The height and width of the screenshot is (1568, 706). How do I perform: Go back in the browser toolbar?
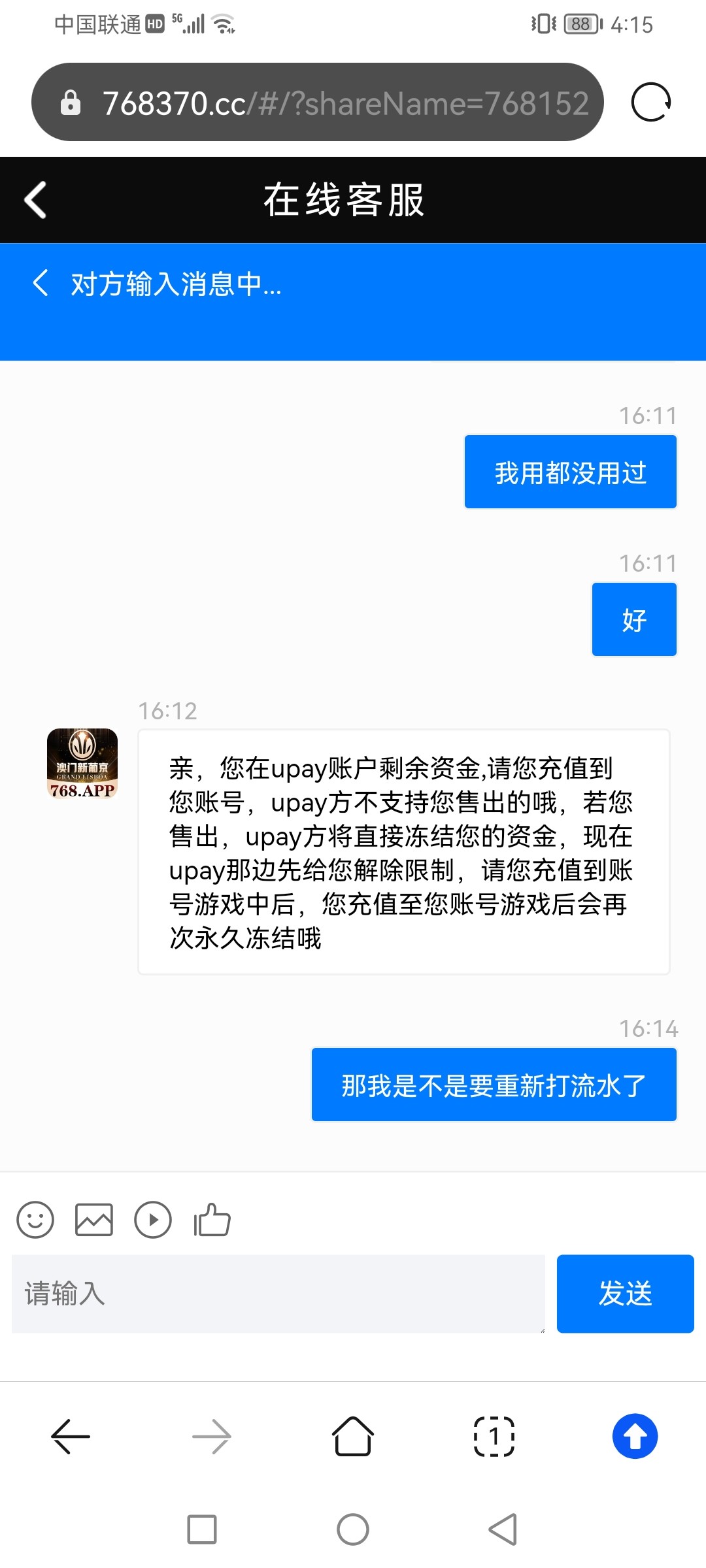pos(71,1436)
